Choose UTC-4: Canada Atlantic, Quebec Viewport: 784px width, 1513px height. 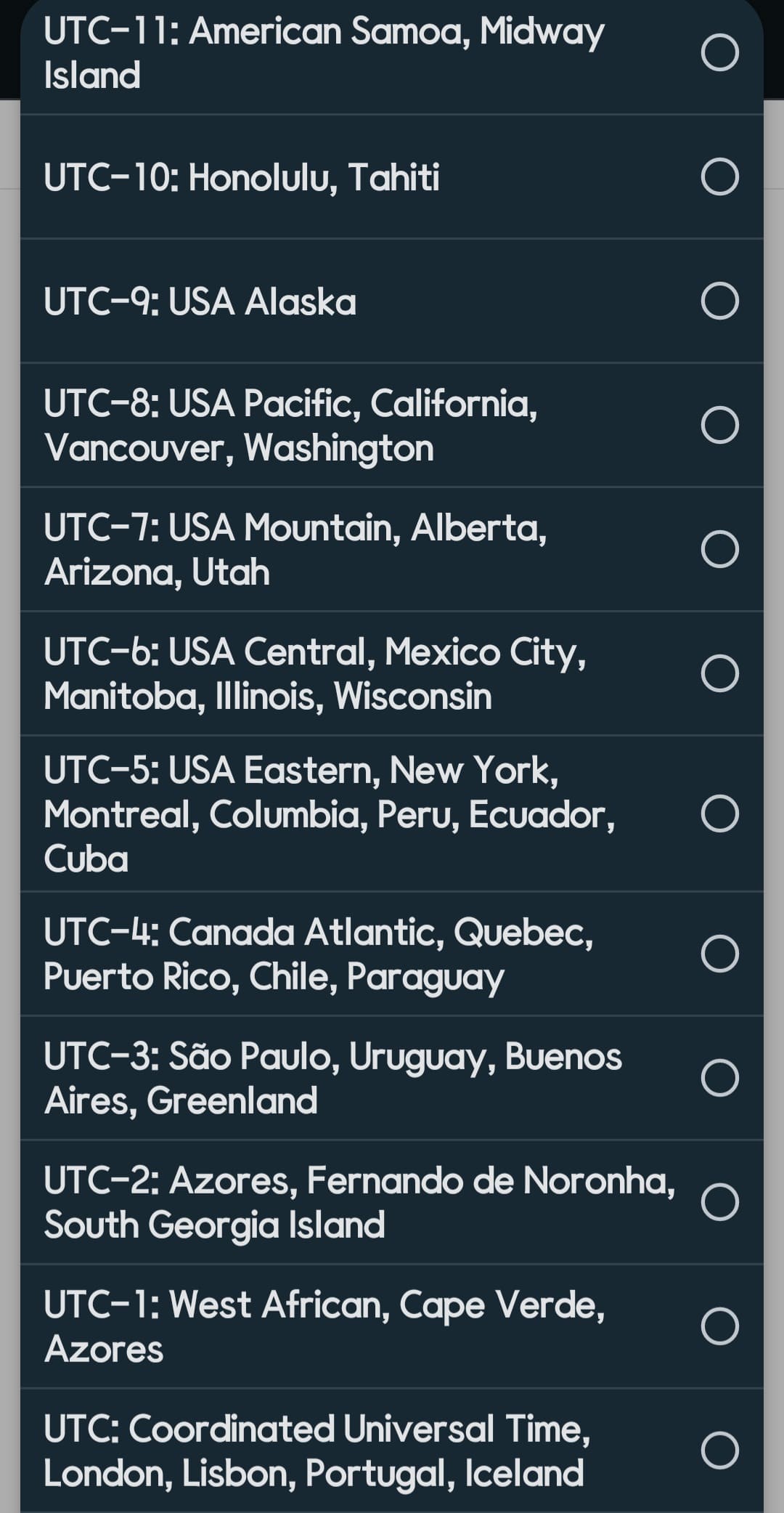719,953
